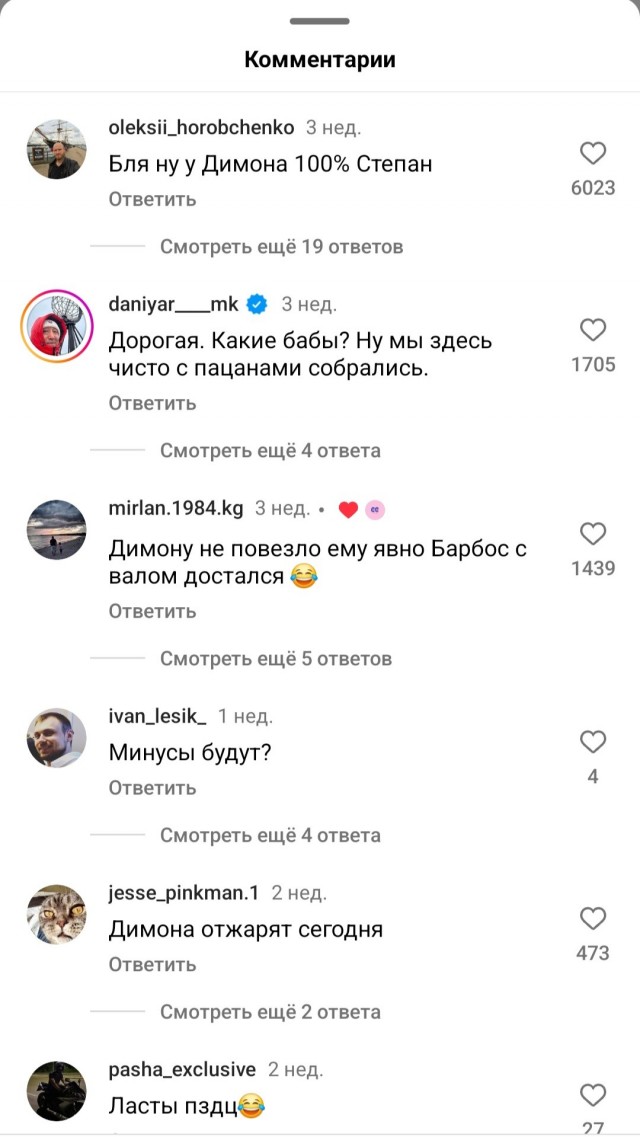Like jesse_pinkman.1's comment
640x1137 pixels.
593,918
